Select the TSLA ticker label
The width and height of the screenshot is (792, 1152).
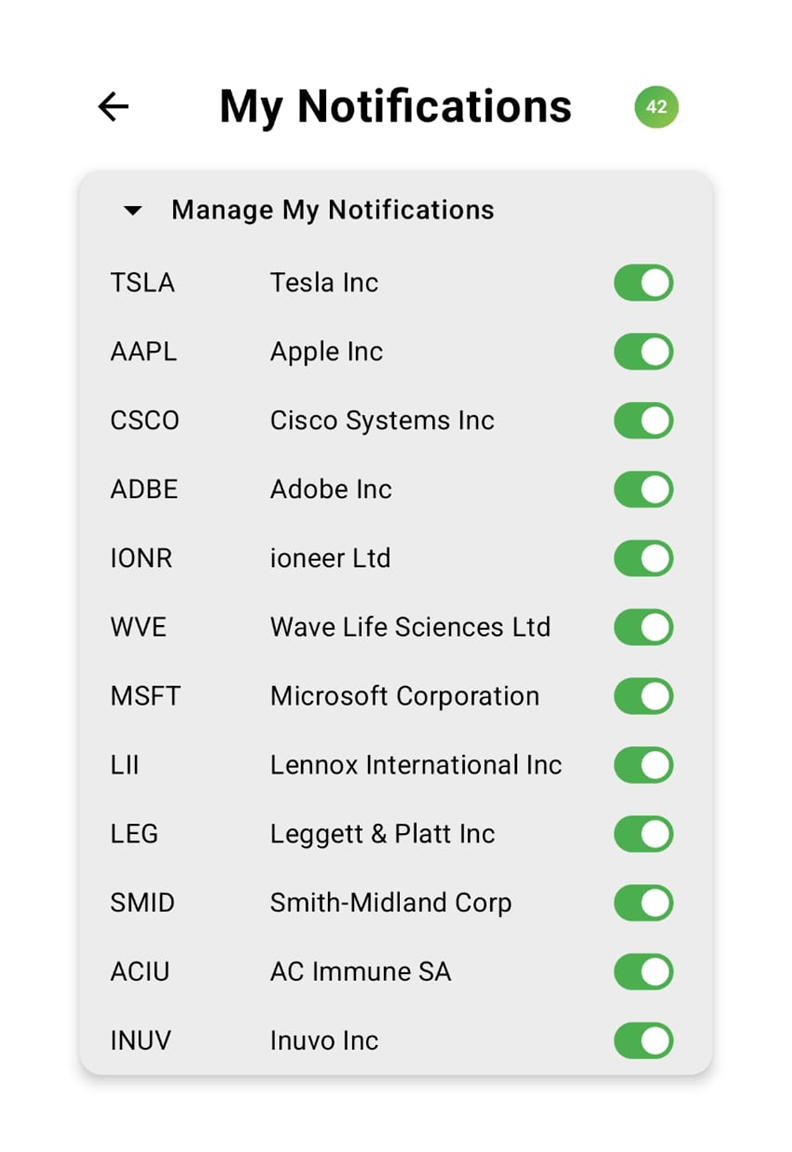(x=142, y=282)
